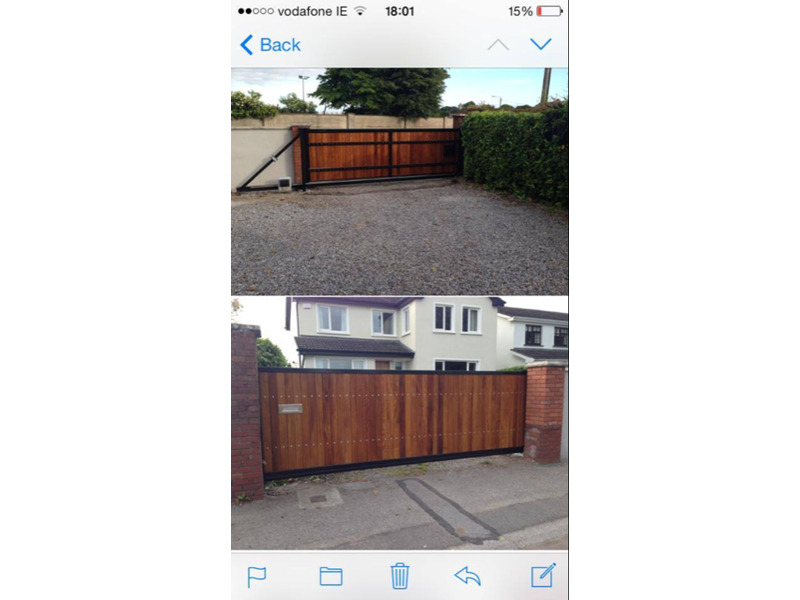Go back to the mailbox list
Viewport: 800px width, 600px height.
(270, 45)
